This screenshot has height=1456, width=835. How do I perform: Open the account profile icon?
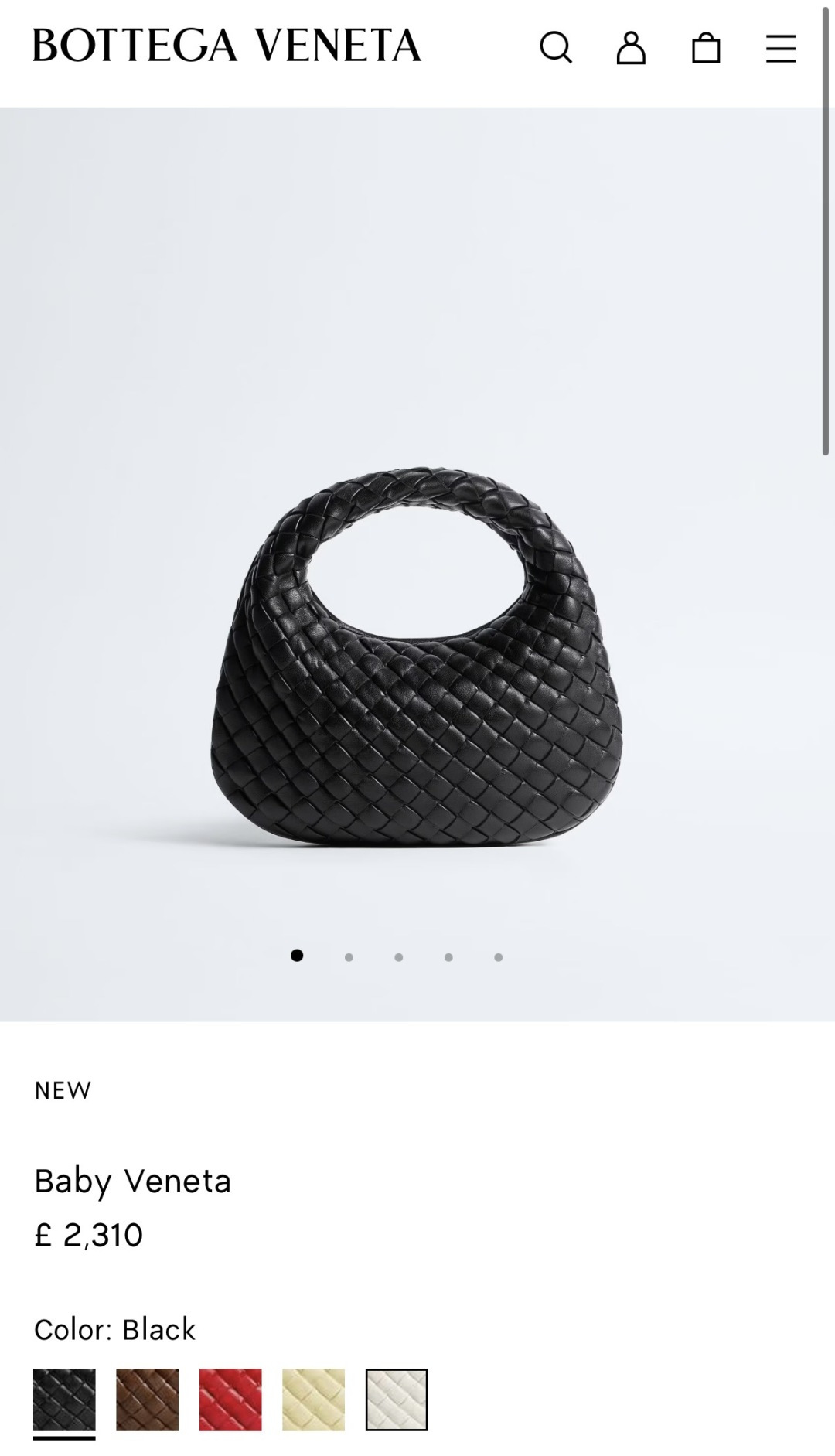631,48
